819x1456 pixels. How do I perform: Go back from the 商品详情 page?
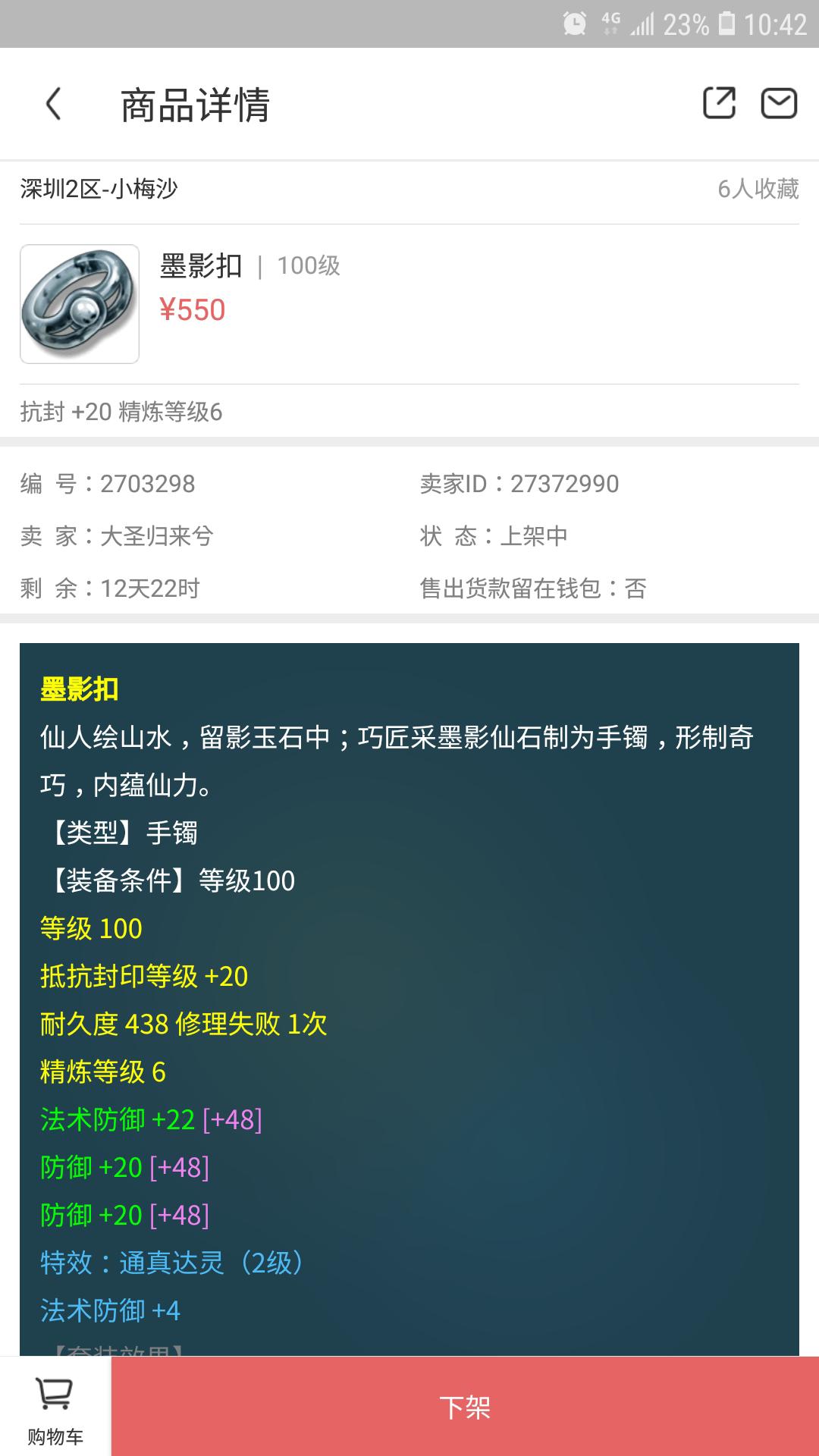coord(53,104)
